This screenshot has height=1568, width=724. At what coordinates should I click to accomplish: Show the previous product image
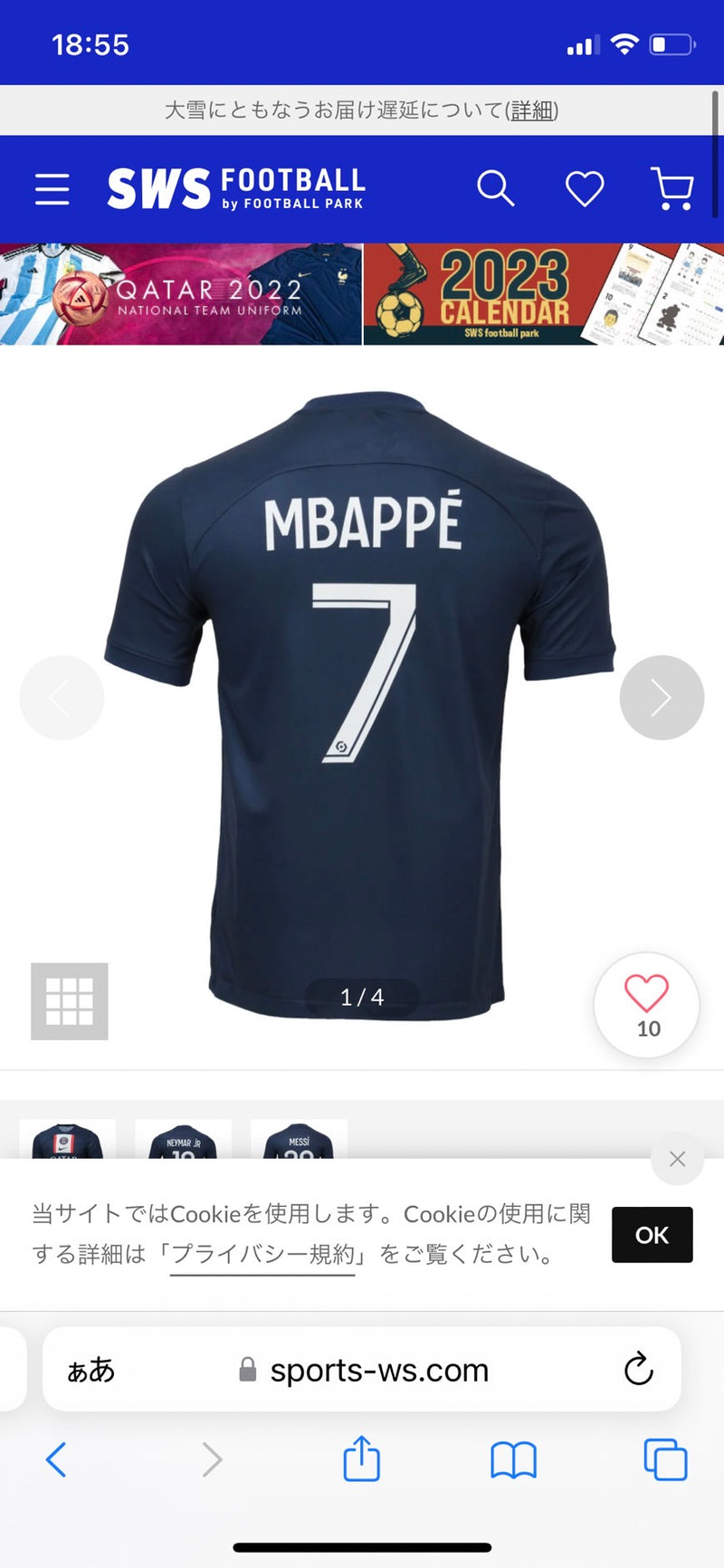(x=62, y=698)
